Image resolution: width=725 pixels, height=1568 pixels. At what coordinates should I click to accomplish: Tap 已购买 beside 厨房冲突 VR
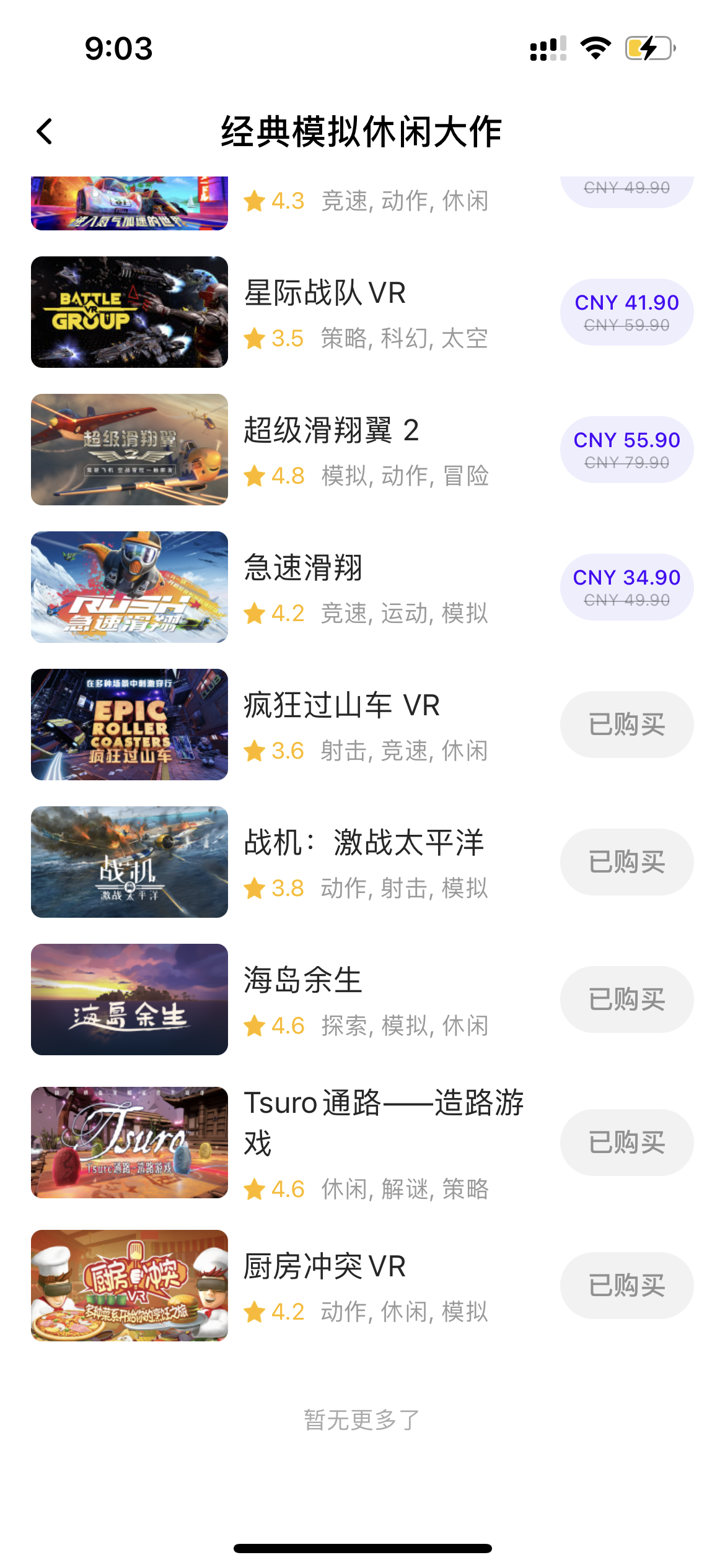pyautogui.click(x=626, y=1285)
